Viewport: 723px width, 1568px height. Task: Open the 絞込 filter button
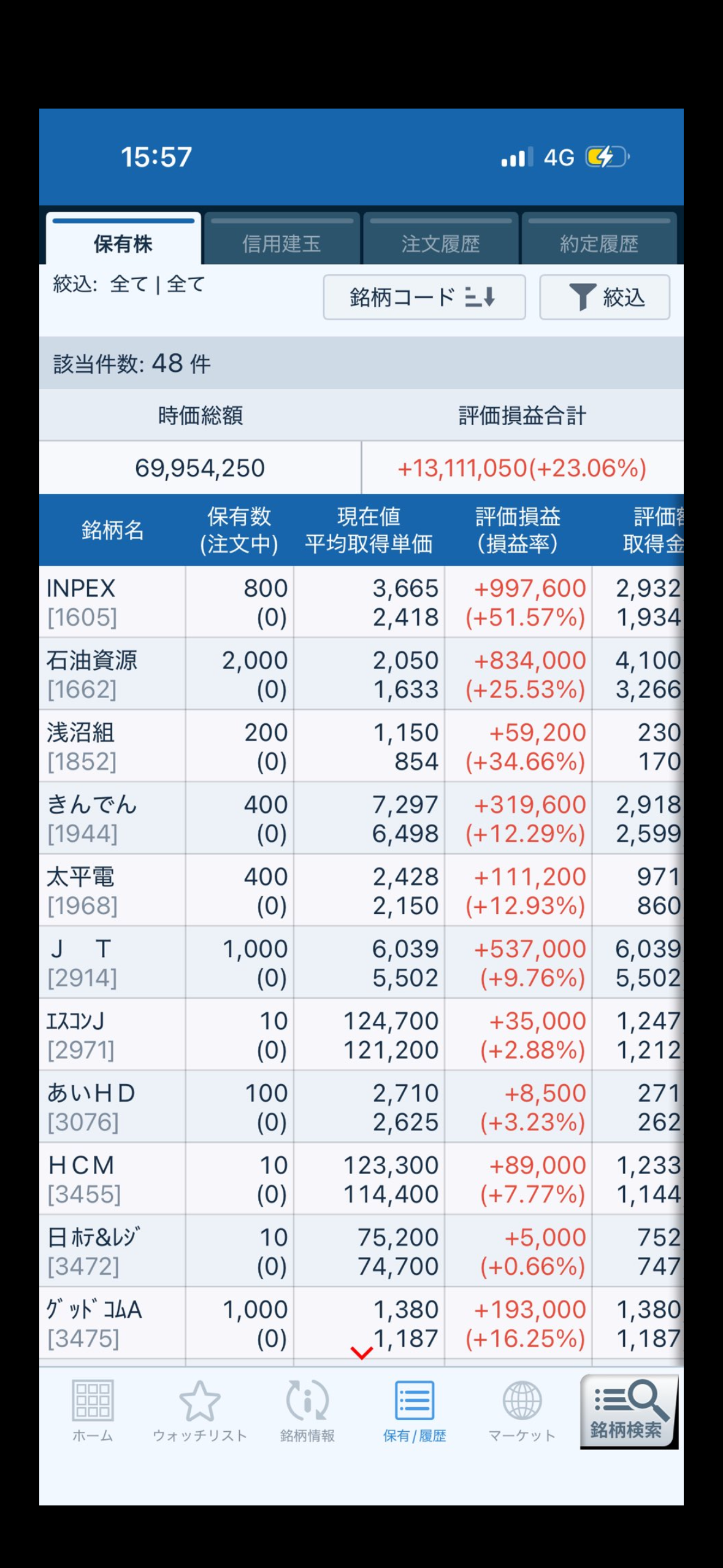pyautogui.click(x=605, y=298)
